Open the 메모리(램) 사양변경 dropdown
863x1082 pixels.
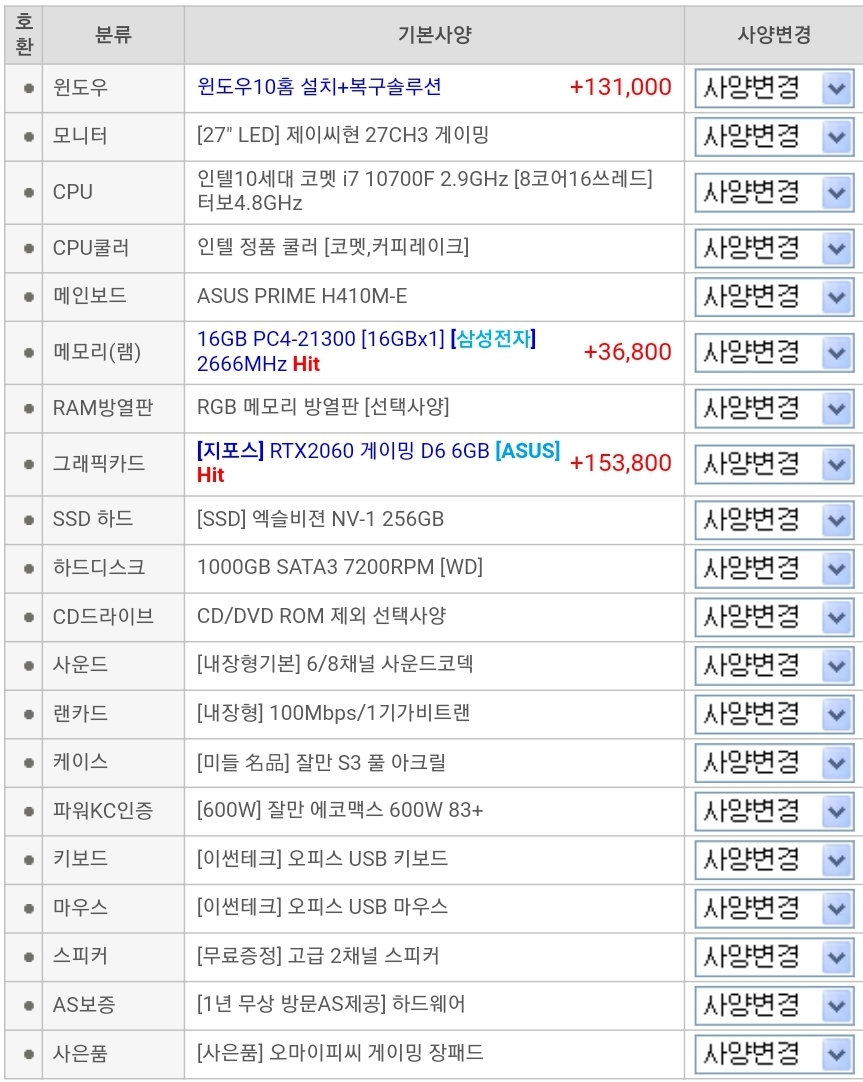click(774, 352)
